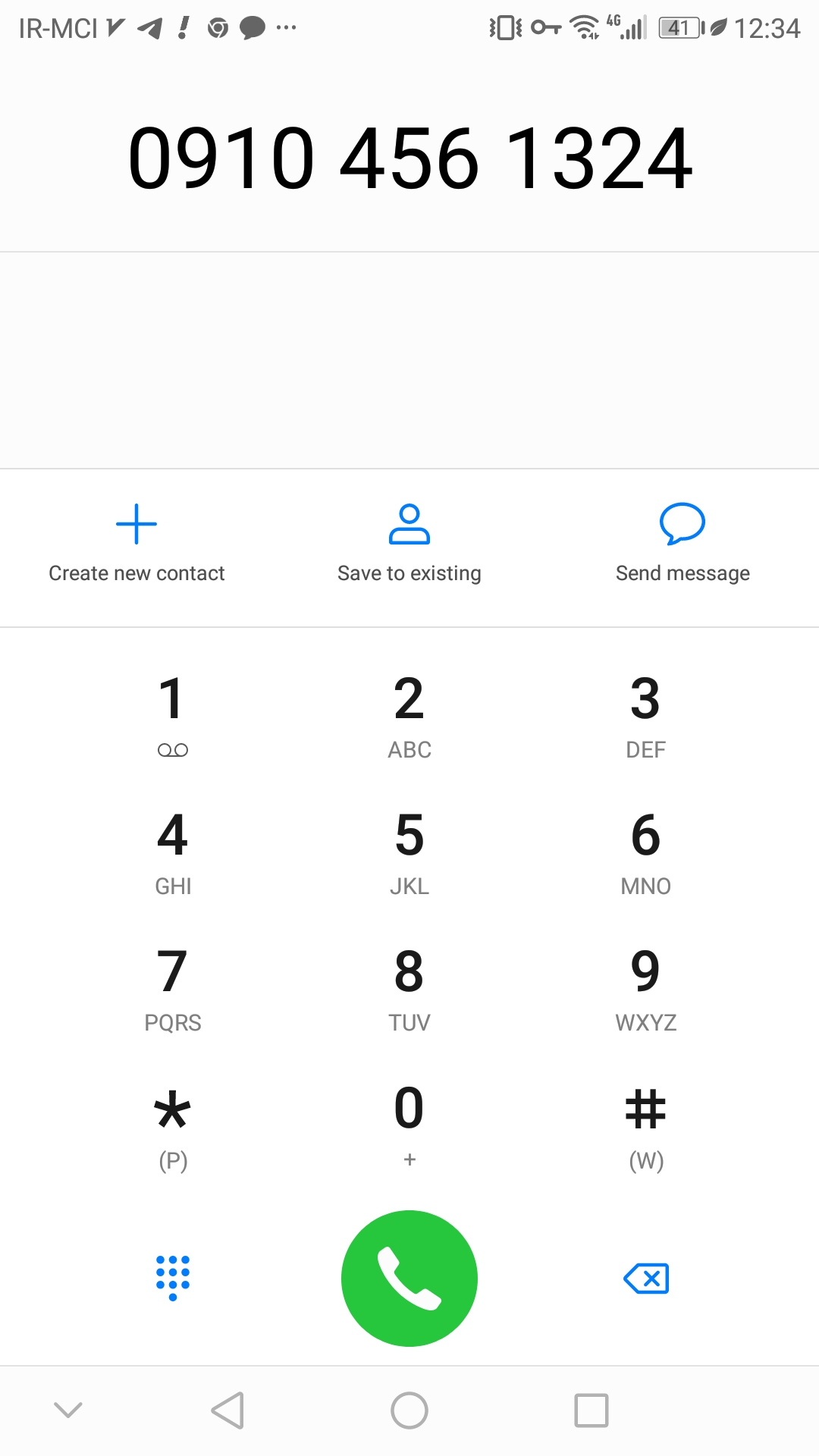This screenshot has width=819, height=1456.
Task: Tap the 8 TUV key
Action: pyautogui.click(x=409, y=987)
